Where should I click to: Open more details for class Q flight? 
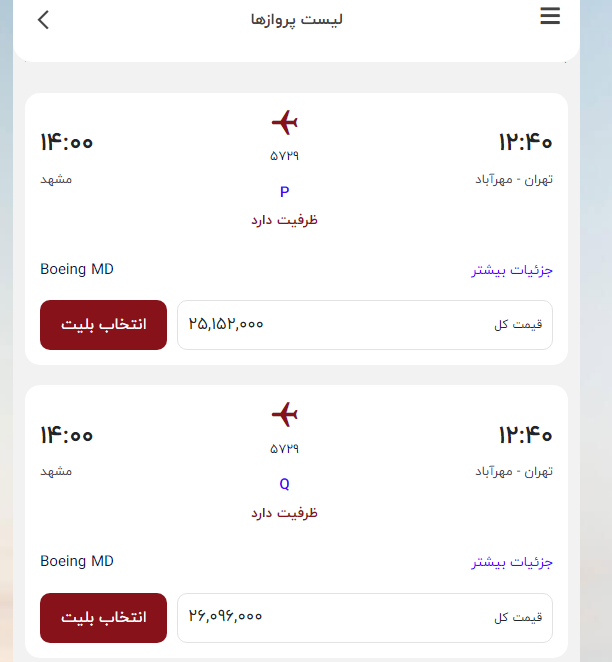[512, 563]
